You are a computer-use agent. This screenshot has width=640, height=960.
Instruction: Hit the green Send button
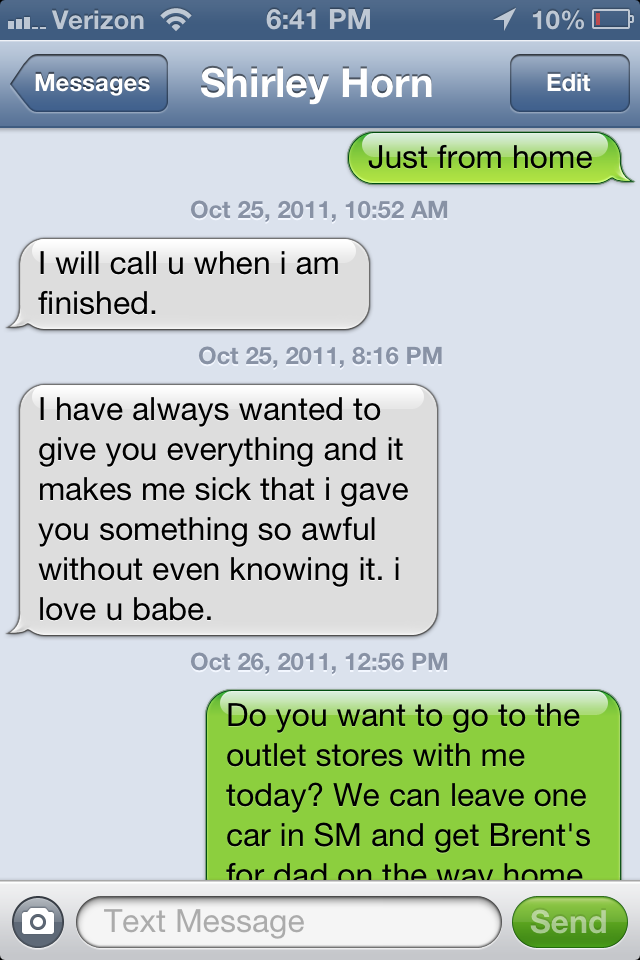(x=568, y=921)
